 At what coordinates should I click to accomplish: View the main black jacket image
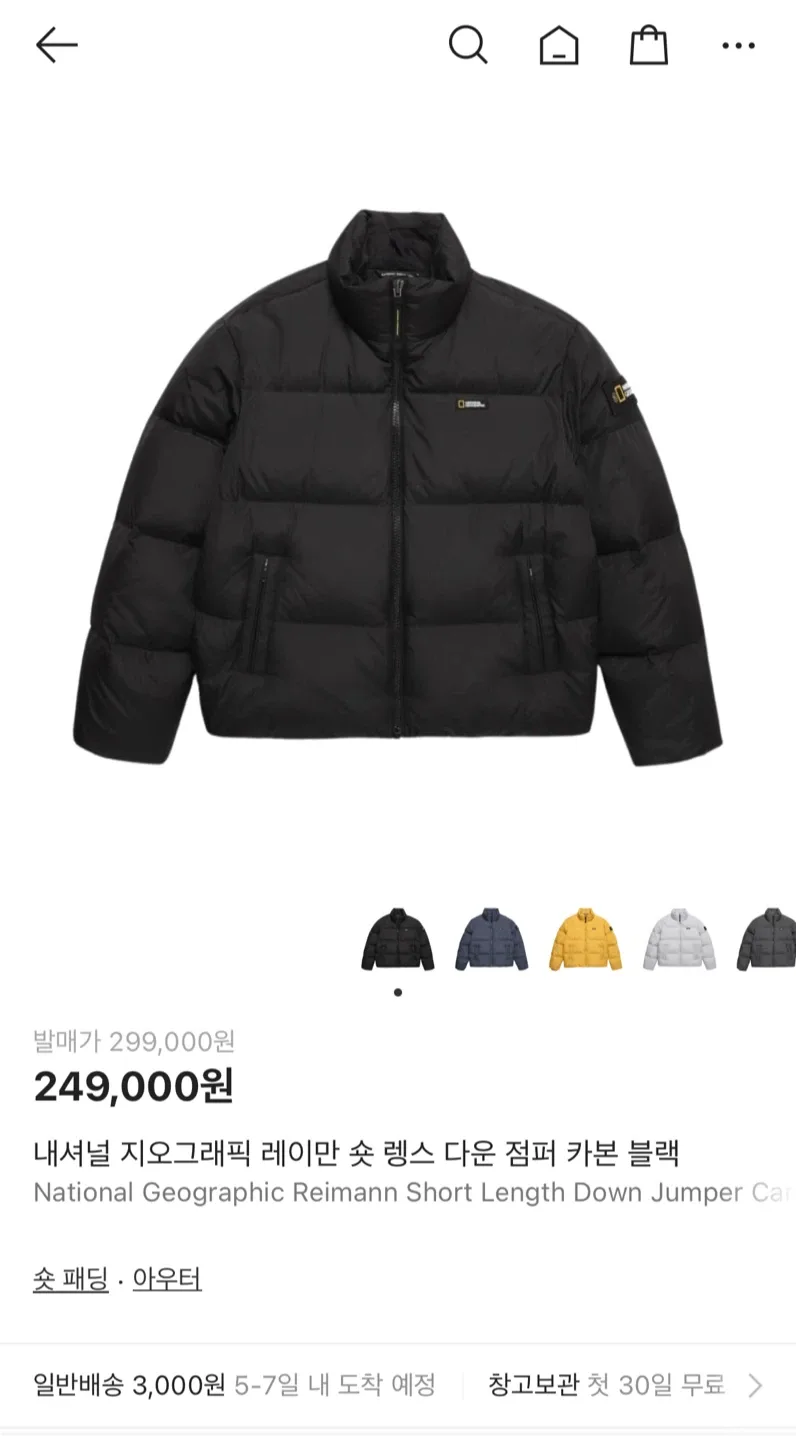click(397, 490)
